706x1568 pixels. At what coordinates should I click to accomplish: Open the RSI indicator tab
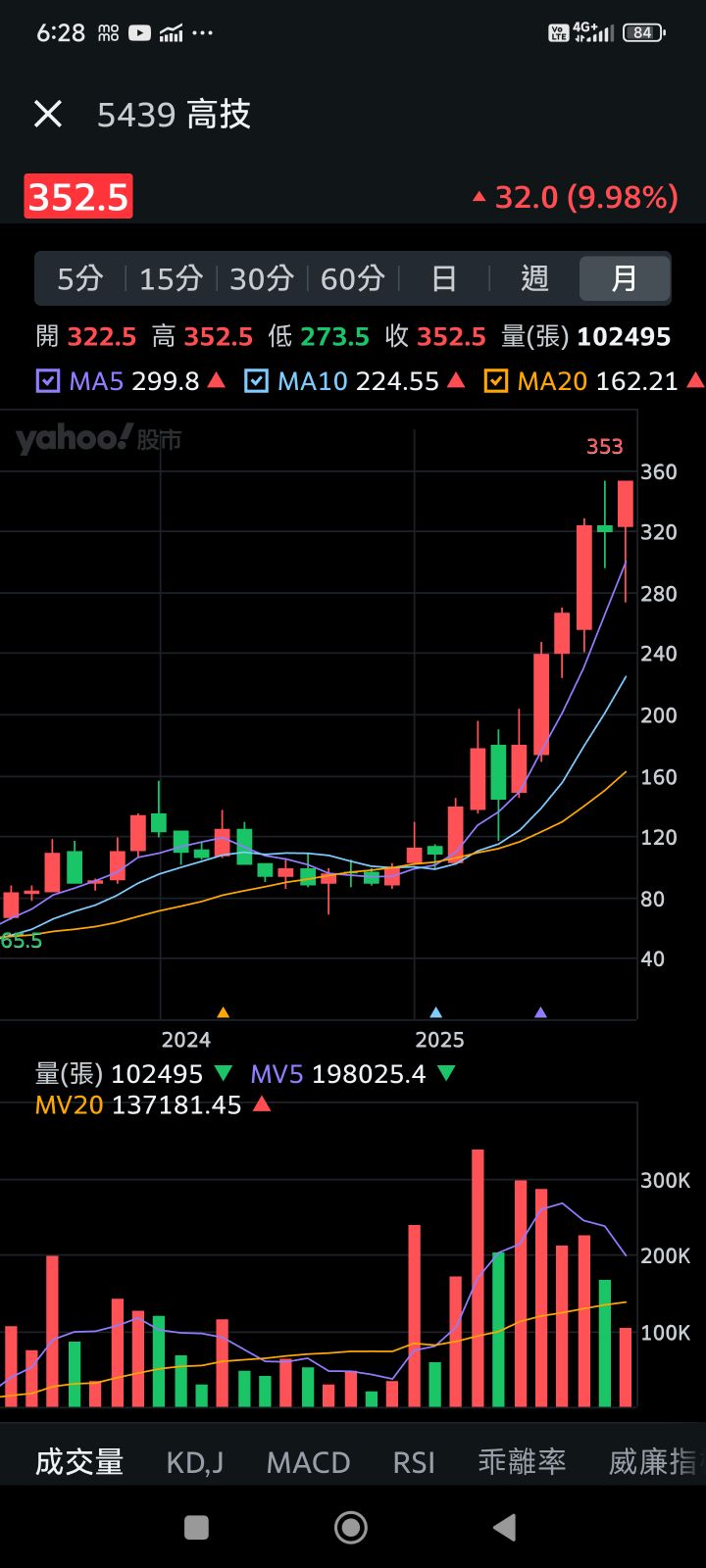pos(414,1462)
